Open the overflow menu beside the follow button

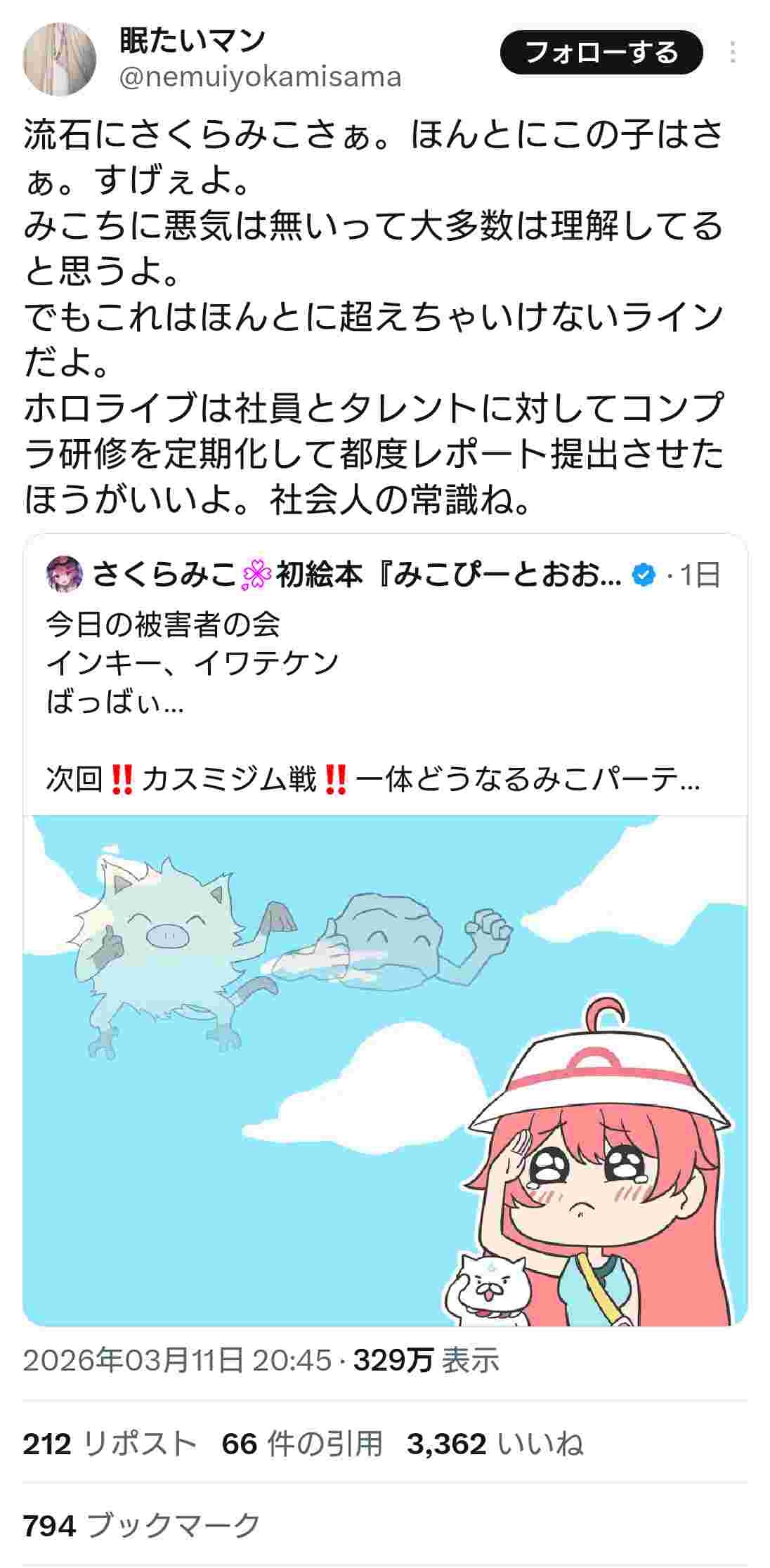click(x=733, y=53)
